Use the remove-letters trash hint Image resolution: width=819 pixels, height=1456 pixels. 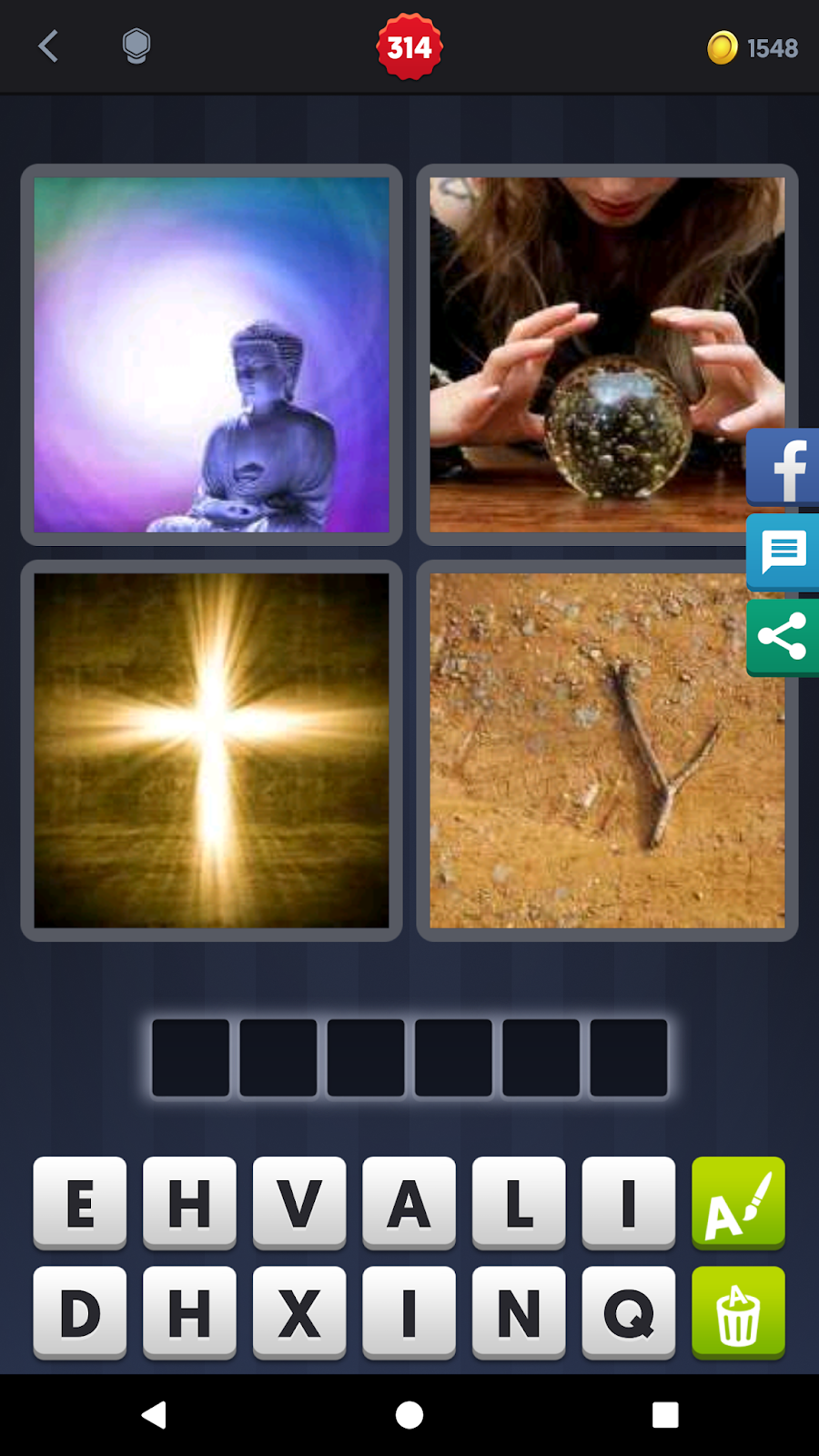point(738,1313)
